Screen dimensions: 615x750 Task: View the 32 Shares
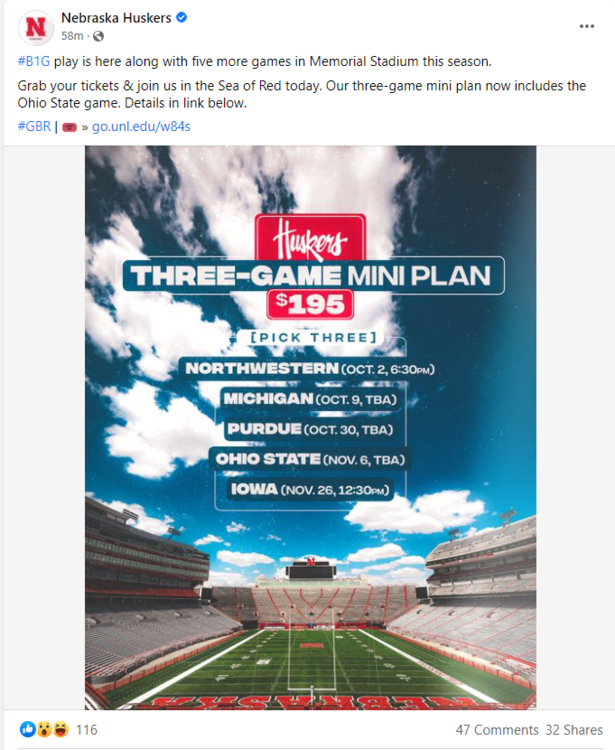574,730
